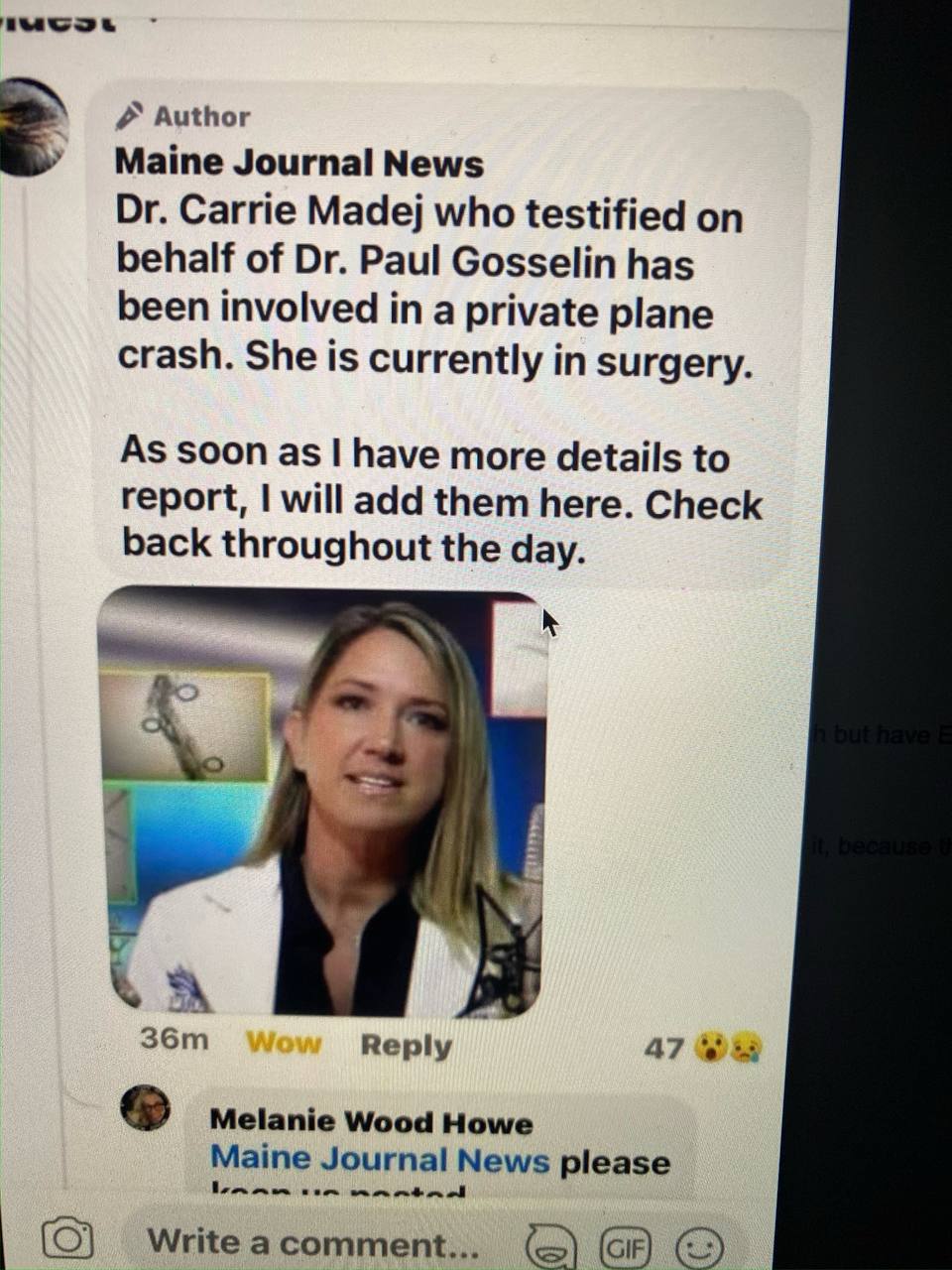Open the eagle profile picture of the author

(x=33, y=127)
